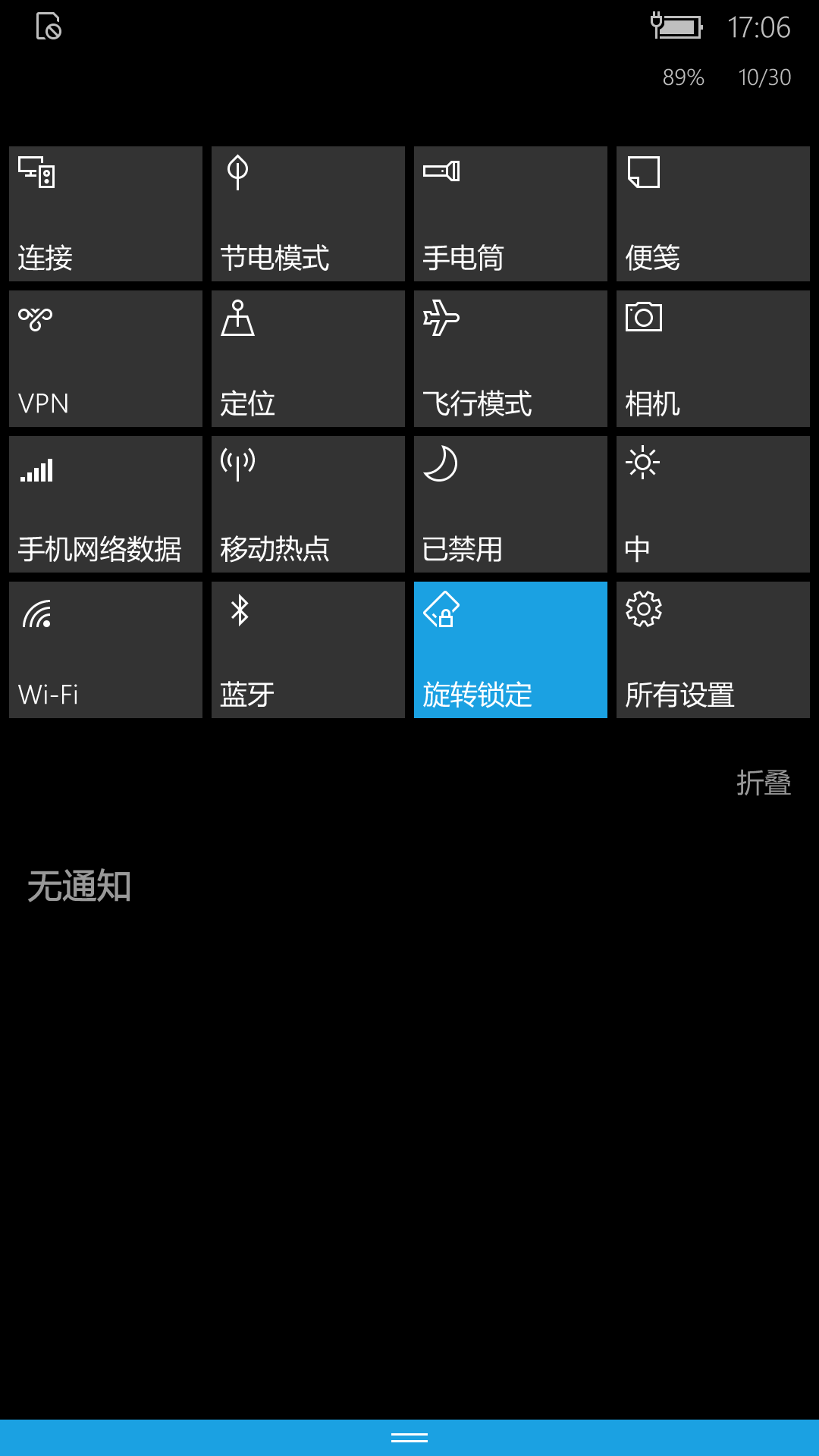Screen dimensions: 819x1456
Task: Tap the 已禁用 quiet hours tile
Action: pyautogui.click(x=510, y=504)
